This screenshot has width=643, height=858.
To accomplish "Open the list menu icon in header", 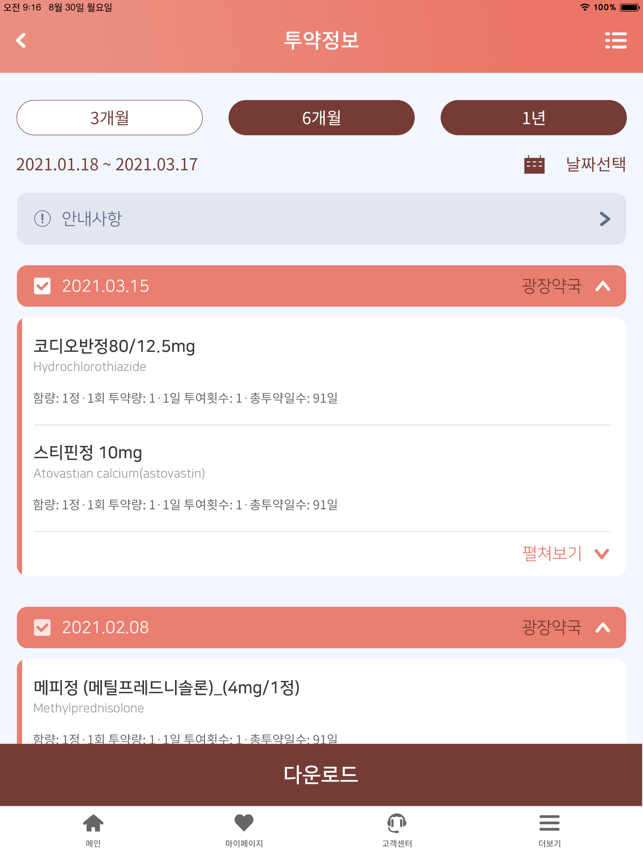I will pyautogui.click(x=615, y=40).
